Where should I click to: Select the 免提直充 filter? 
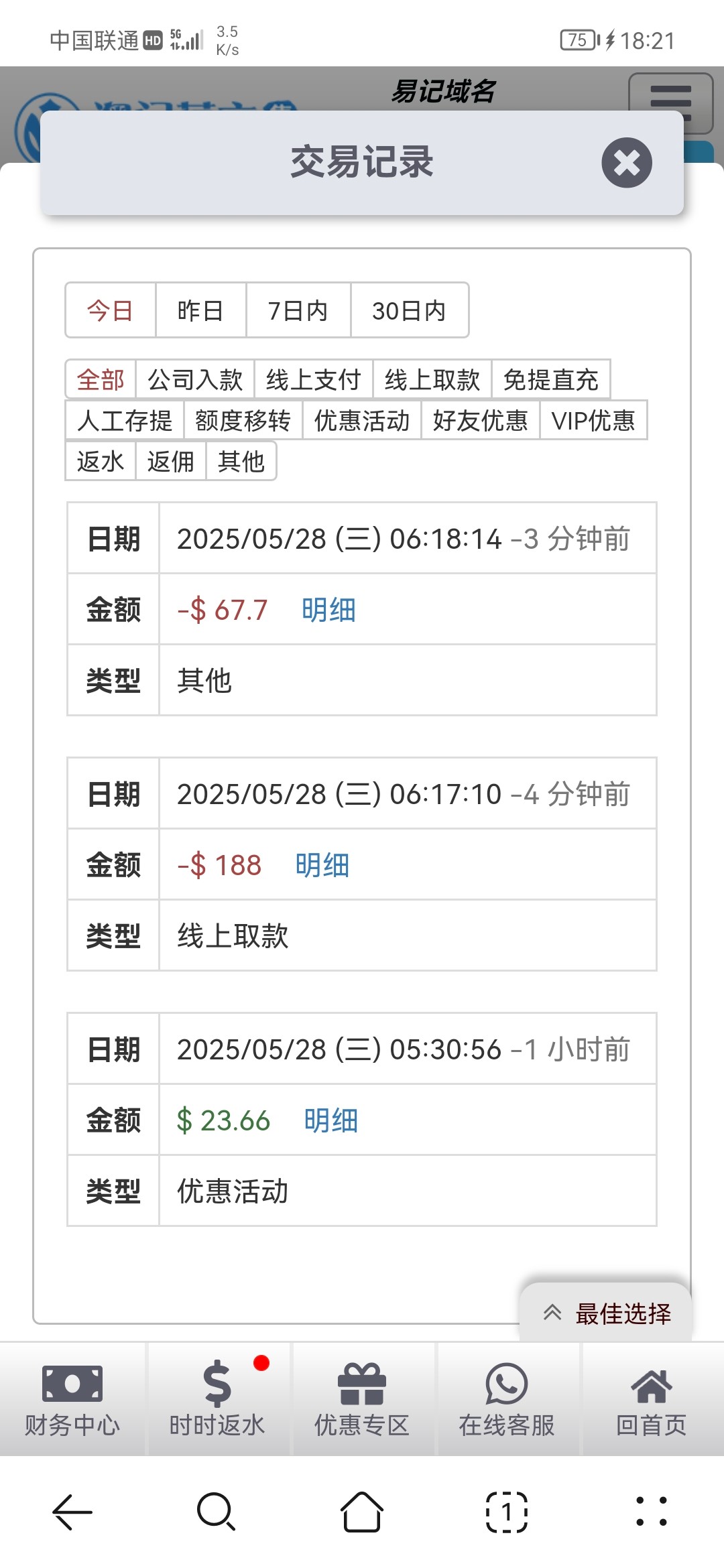coord(550,380)
